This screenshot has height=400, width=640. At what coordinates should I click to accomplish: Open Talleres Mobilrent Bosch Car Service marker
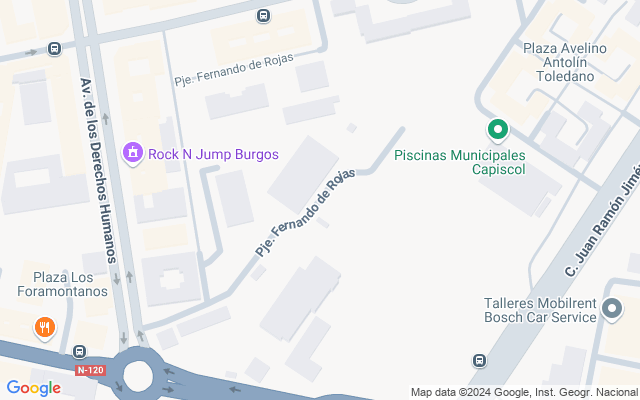pyautogui.click(x=612, y=314)
